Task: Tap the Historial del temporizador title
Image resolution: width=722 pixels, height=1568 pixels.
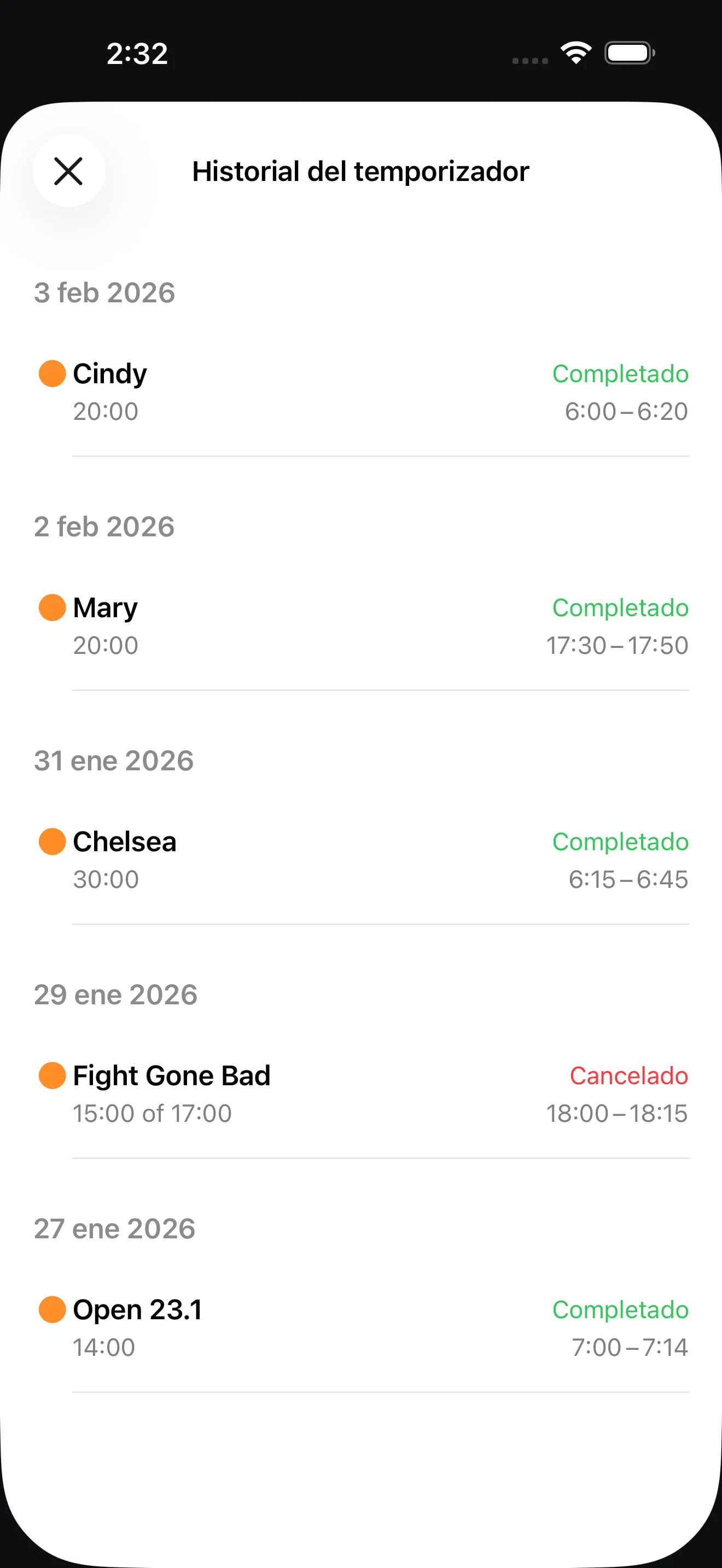Action: [x=360, y=171]
